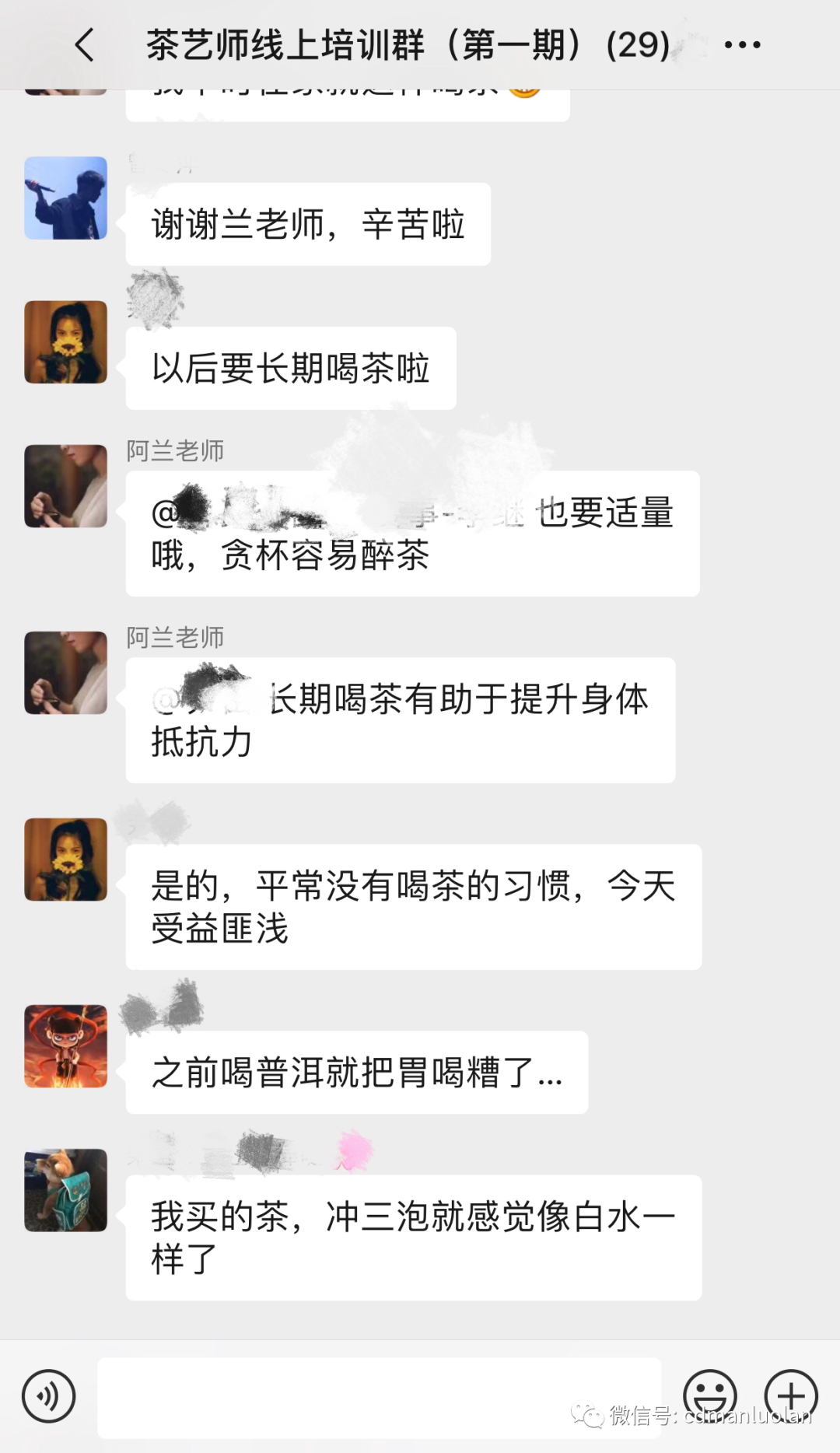Tap avatar next to "以后要长期喝茶啦"
This screenshot has width=840, height=1453.
(66, 342)
